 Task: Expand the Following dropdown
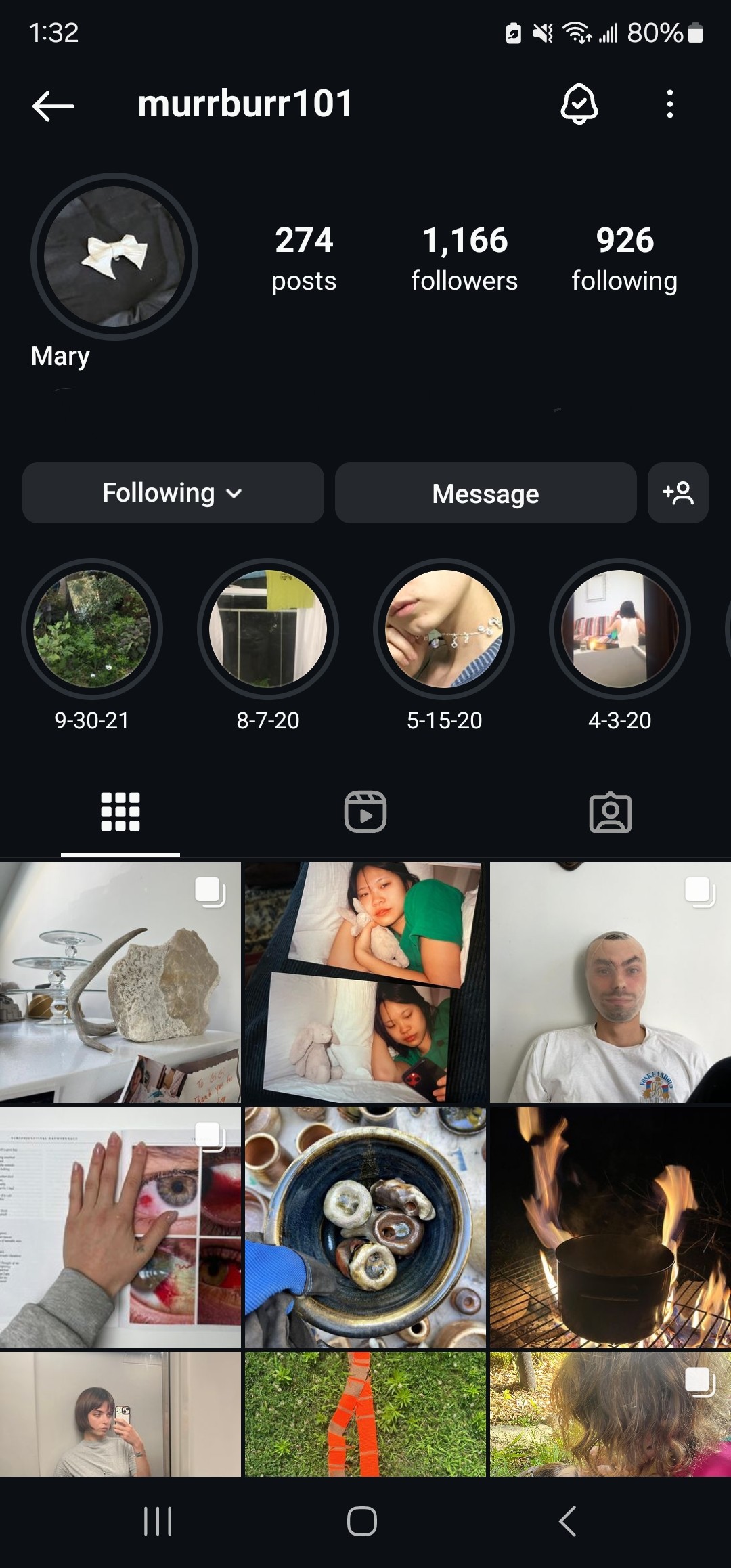[x=173, y=493]
